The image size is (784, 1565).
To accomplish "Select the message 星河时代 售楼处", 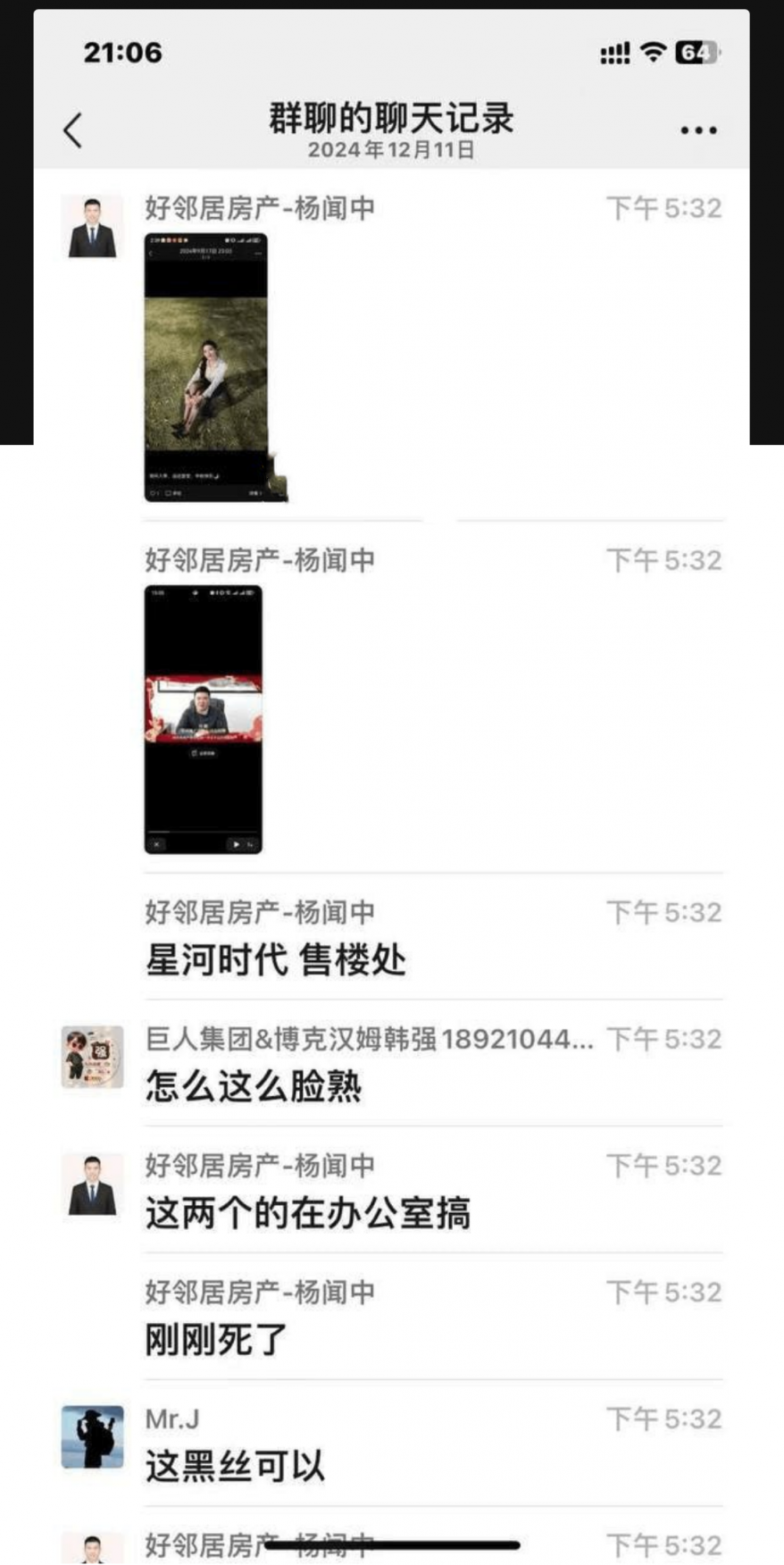I will point(277,960).
